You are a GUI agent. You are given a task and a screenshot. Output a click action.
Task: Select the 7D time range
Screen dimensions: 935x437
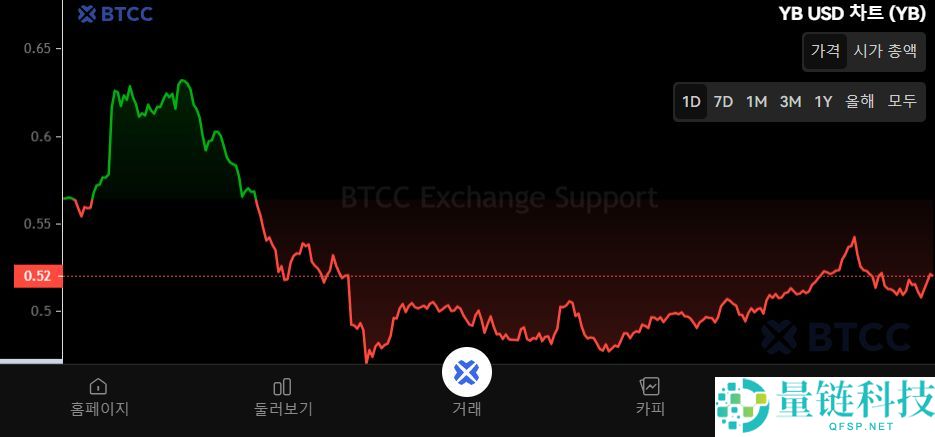click(723, 102)
